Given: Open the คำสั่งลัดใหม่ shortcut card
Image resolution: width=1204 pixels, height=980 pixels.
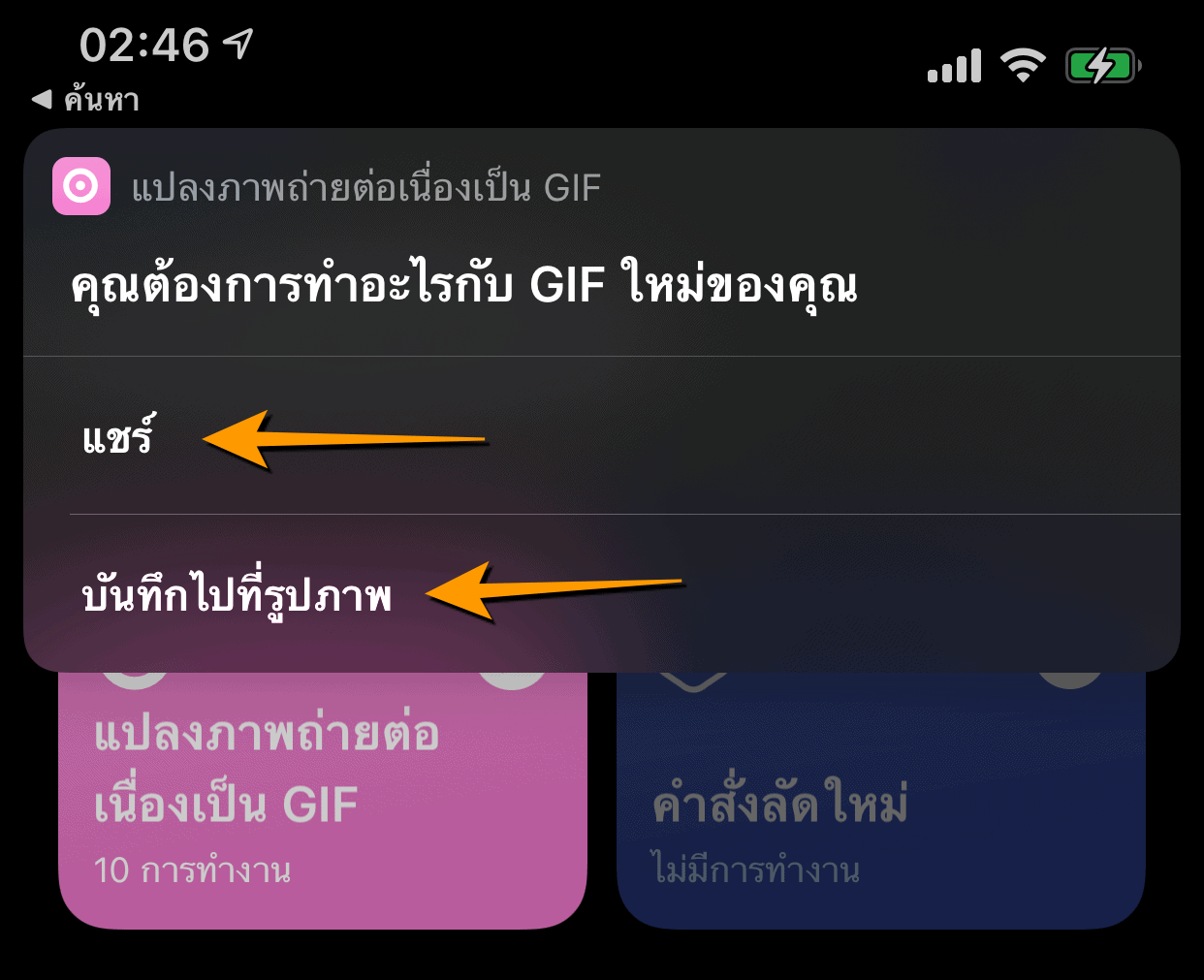Looking at the screenshot, I should coord(880,805).
